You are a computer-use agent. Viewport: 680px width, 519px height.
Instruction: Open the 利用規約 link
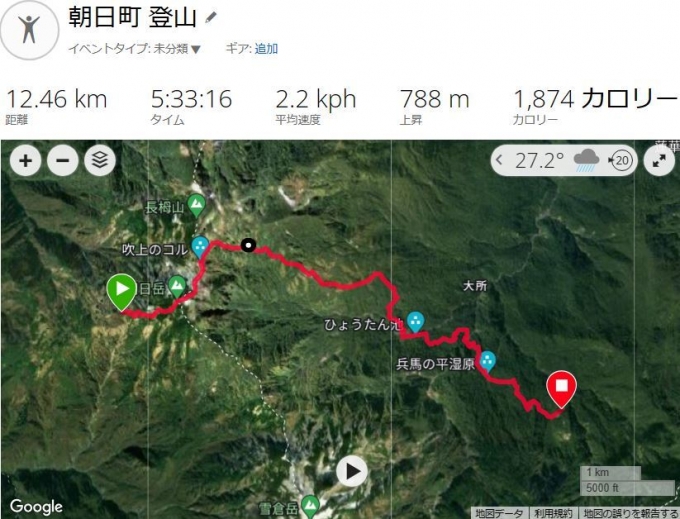(x=553, y=513)
